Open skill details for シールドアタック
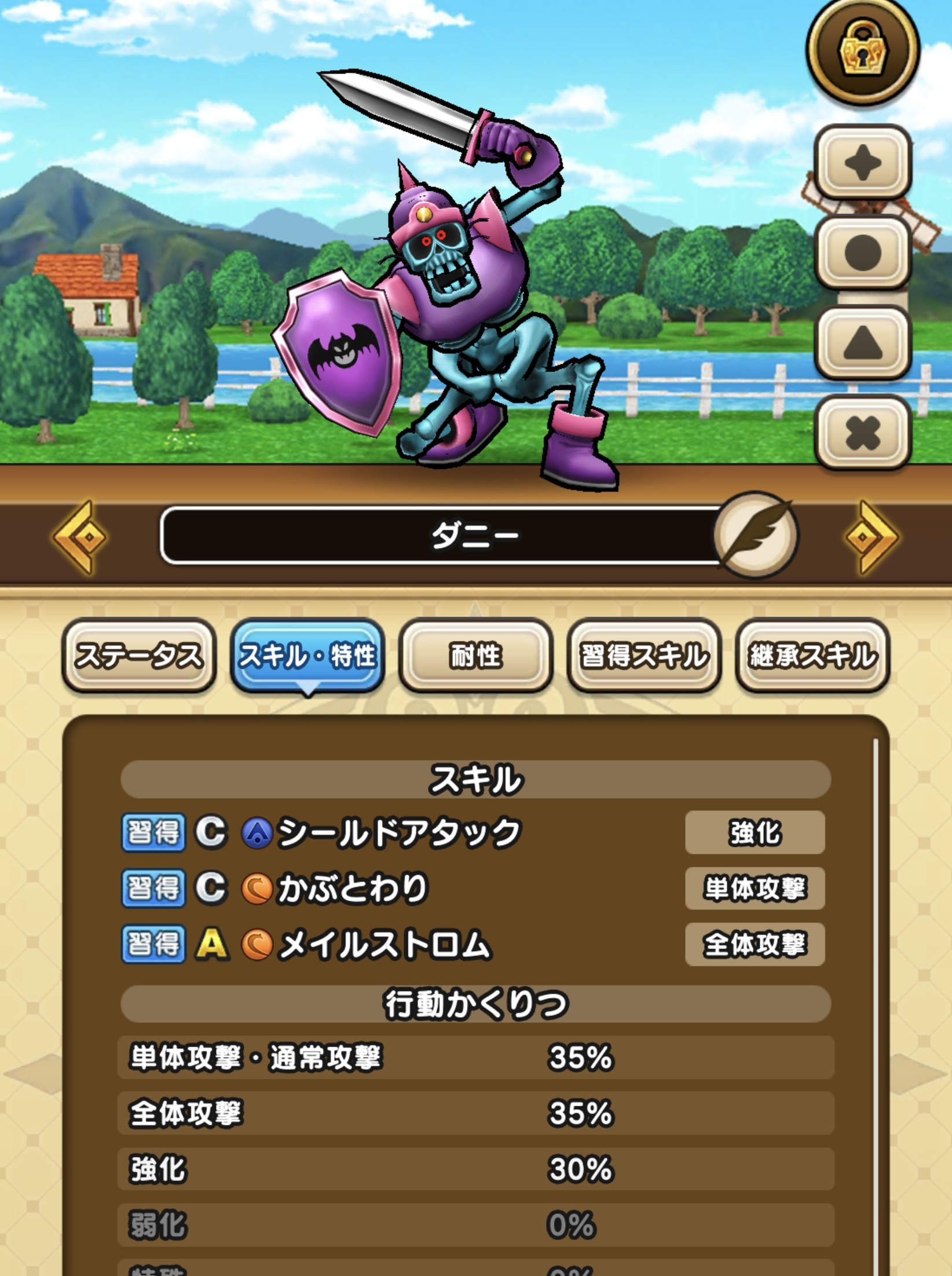 pyautogui.click(x=400, y=832)
